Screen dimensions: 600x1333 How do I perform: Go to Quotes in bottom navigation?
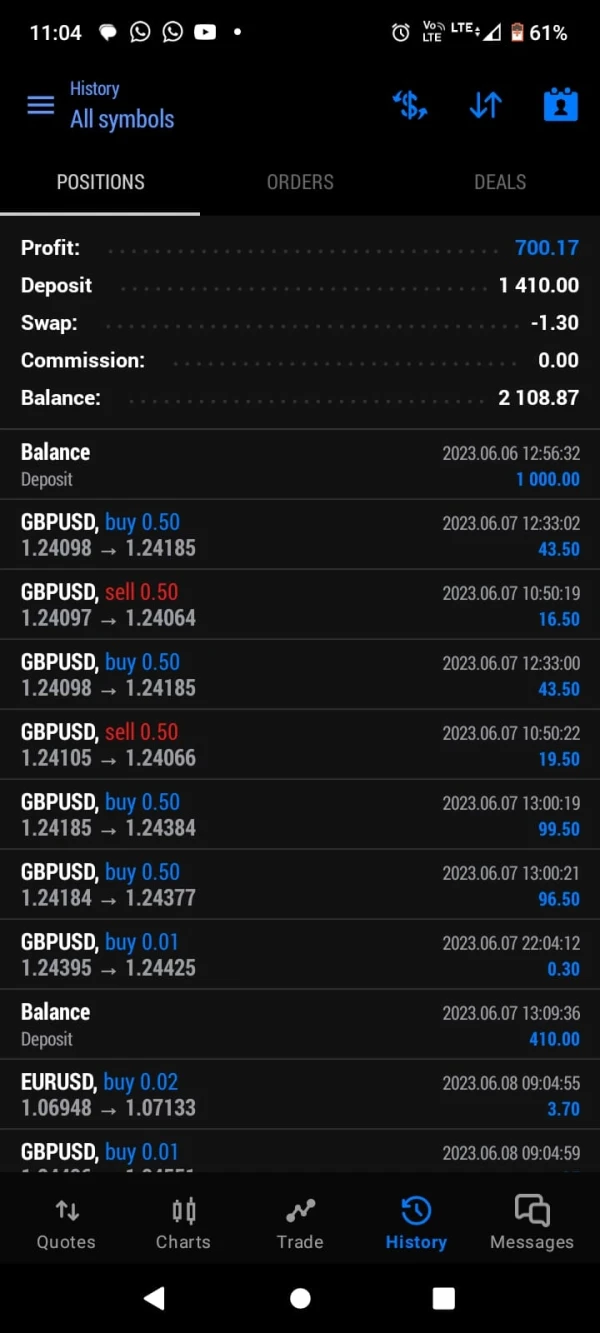(66, 1224)
